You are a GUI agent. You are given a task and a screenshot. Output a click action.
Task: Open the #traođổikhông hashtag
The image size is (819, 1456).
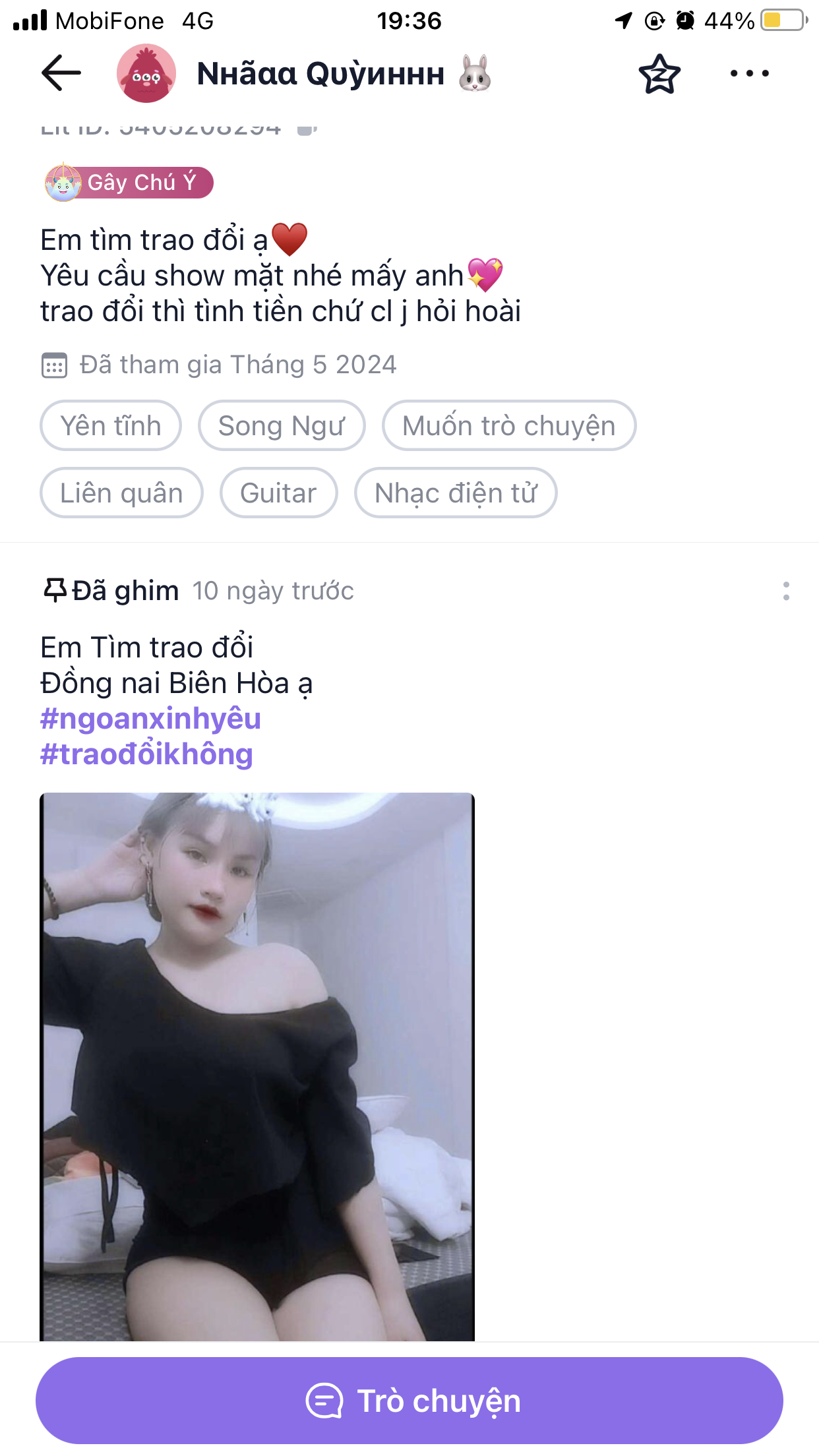coord(146,754)
